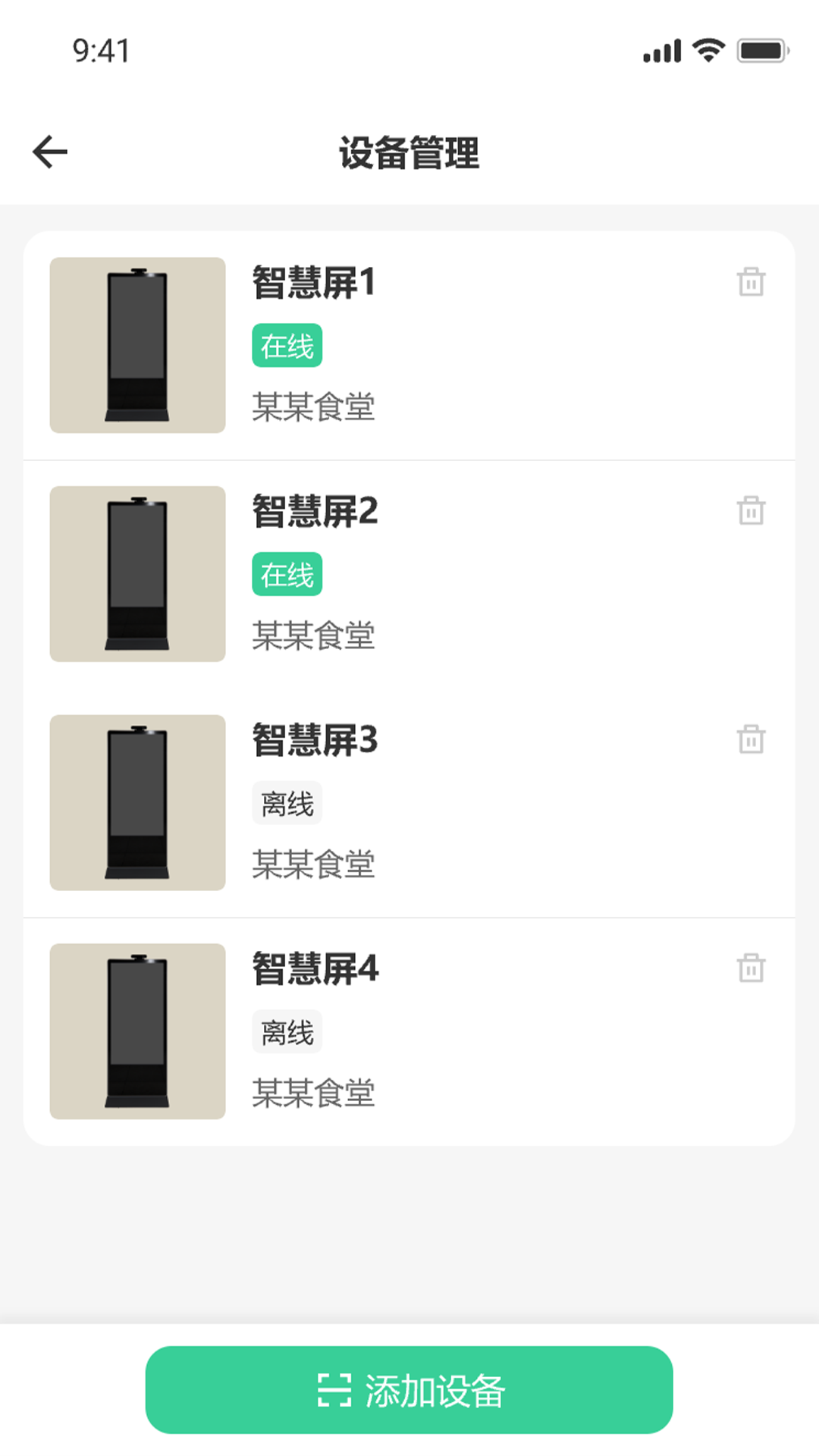This screenshot has width=819, height=1456.
Task: View the offline 智慧屏4 device
Action: 315,970
